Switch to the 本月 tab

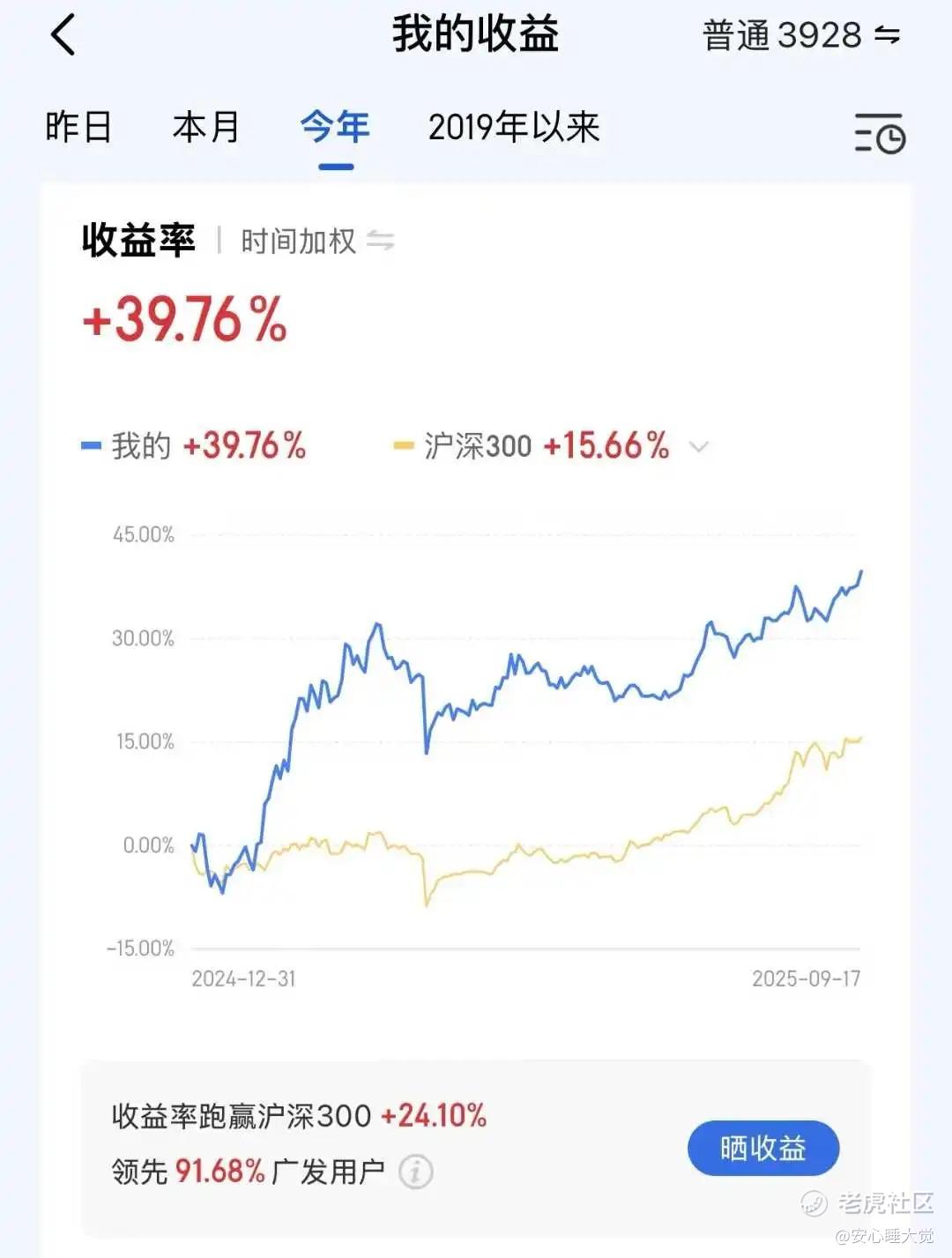[205, 128]
